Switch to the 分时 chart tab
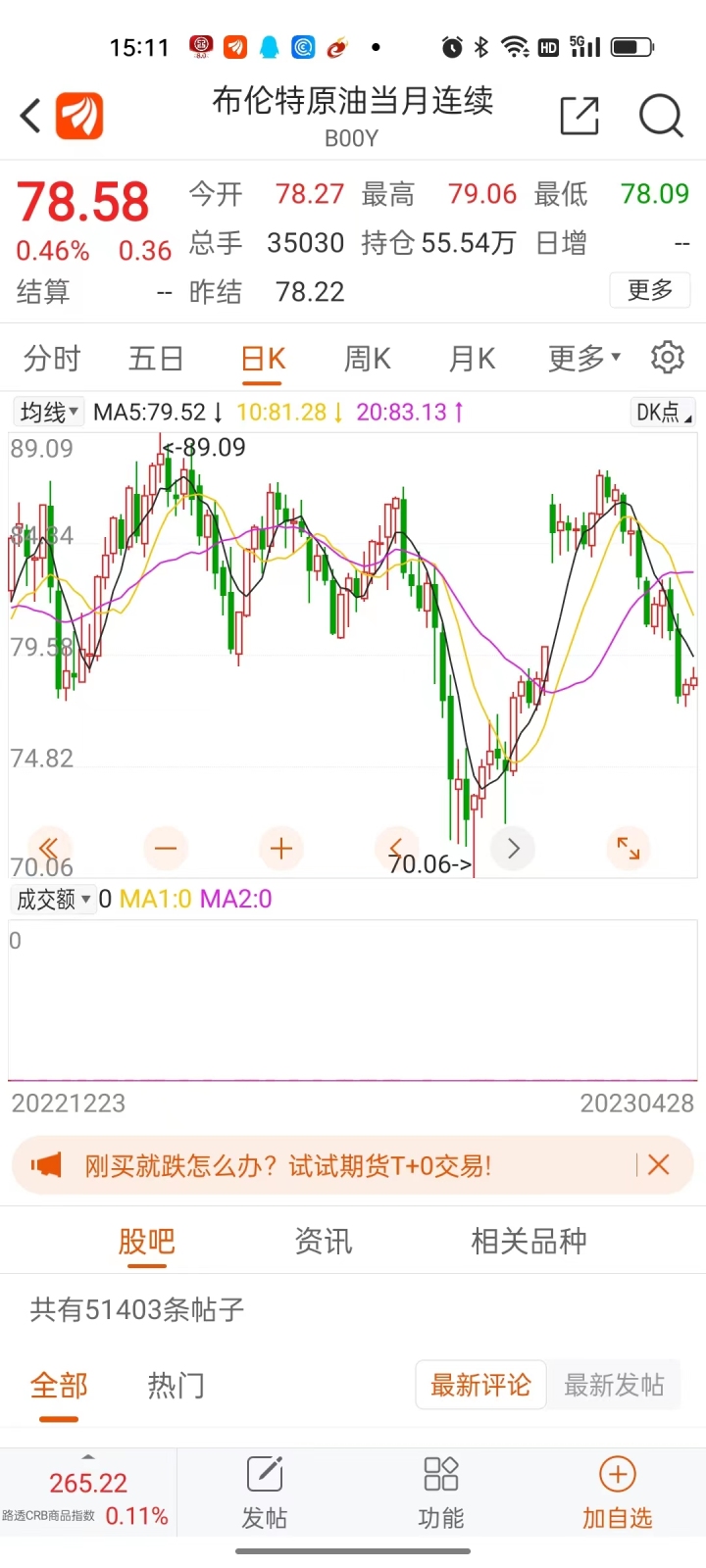Screen dimensions: 706x1568 pyautogui.click(x=52, y=359)
